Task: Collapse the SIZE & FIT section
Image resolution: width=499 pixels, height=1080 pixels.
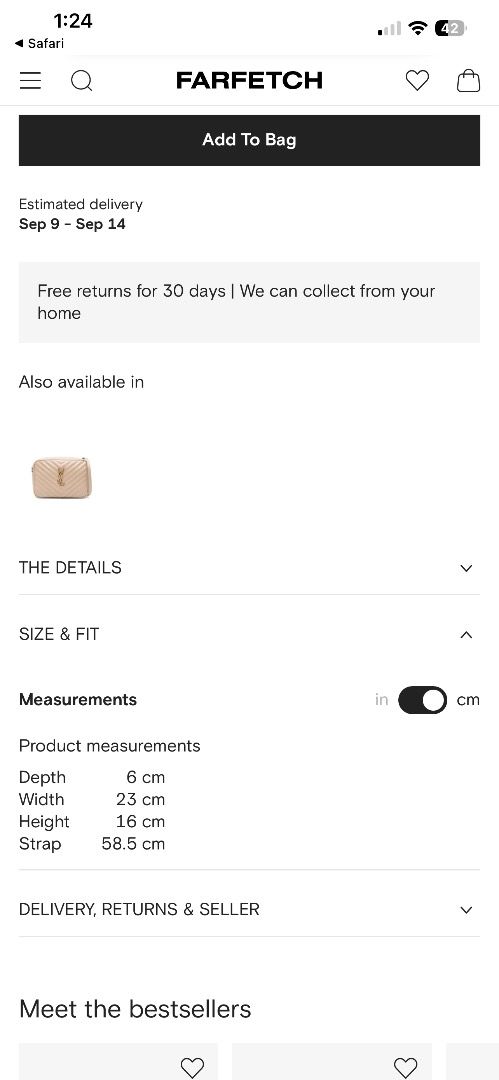Action: 250,634
